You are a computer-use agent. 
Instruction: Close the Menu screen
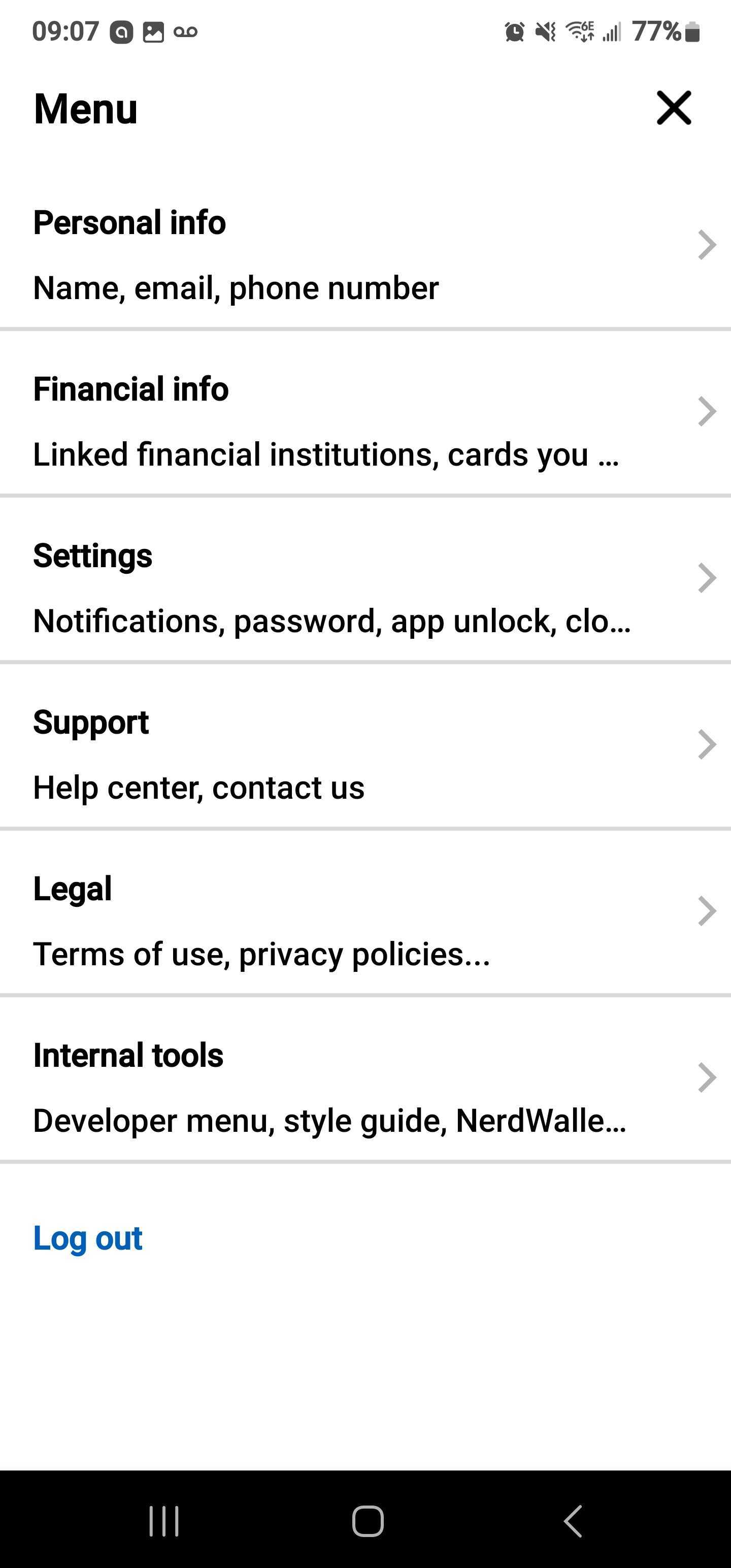tap(673, 108)
